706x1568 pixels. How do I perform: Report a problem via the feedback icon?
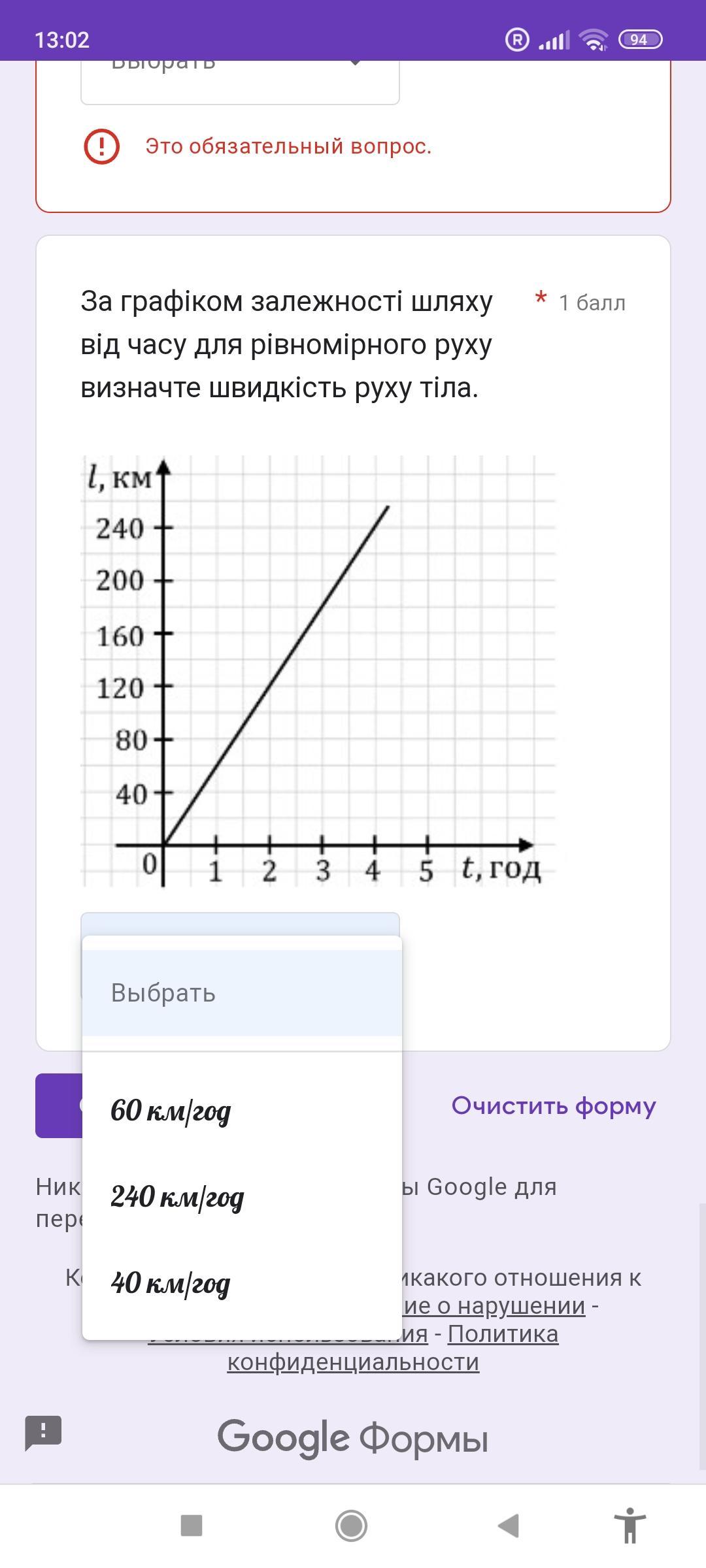click(x=43, y=1433)
